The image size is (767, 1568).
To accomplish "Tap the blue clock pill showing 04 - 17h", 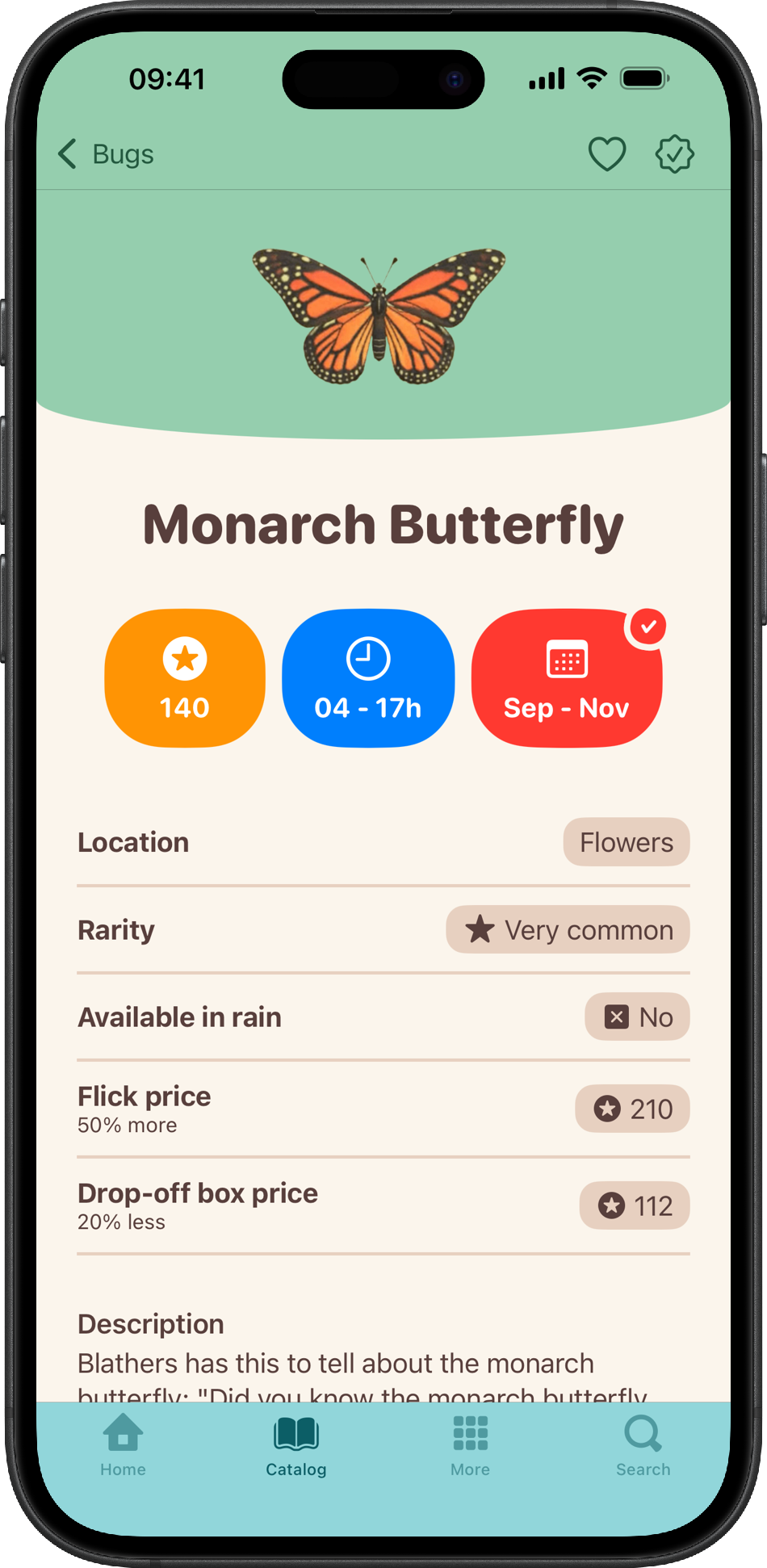I will (368, 677).
